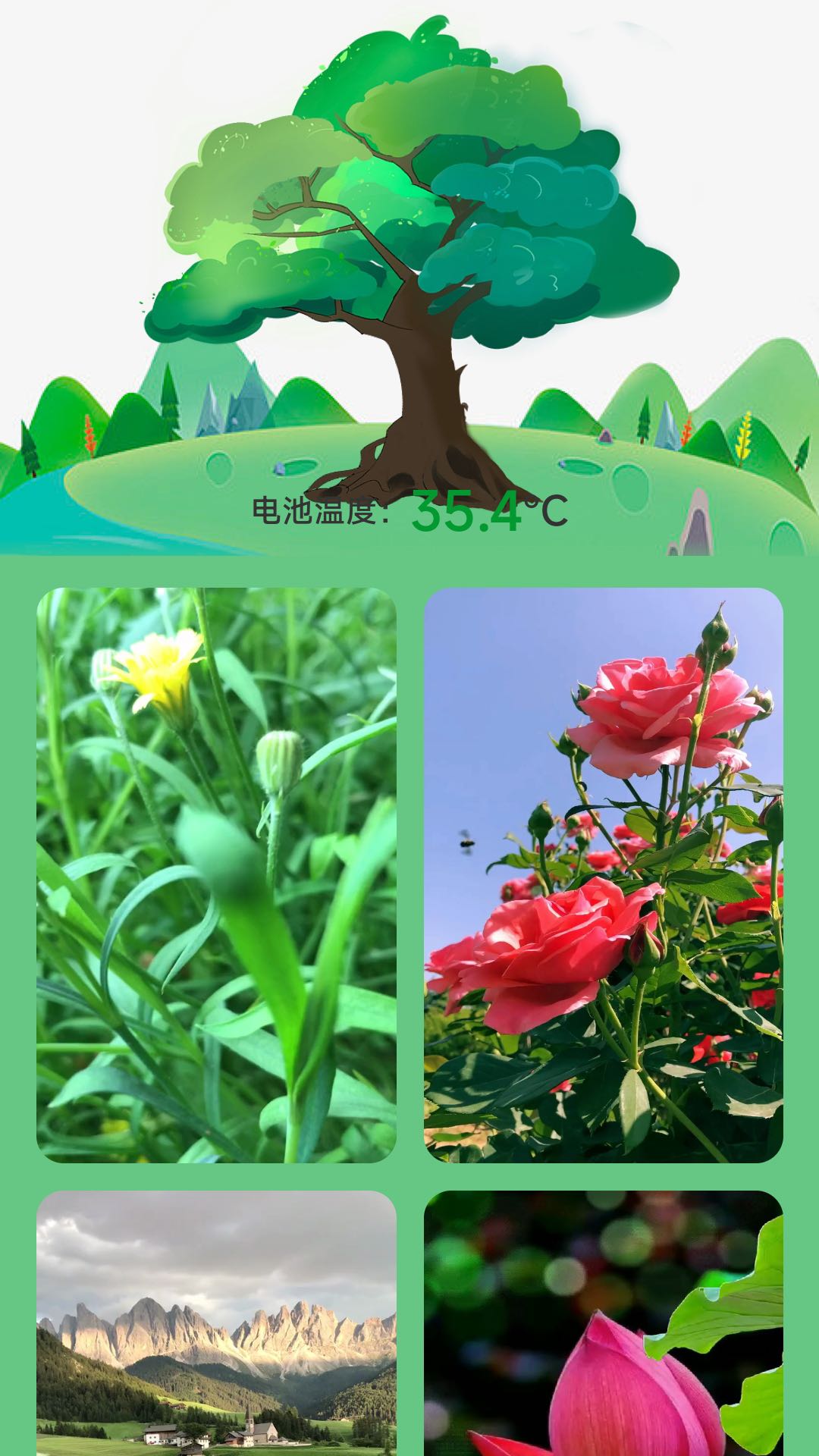
Task: Open the pink roses photo card
Action: click(x=603, y=875)
